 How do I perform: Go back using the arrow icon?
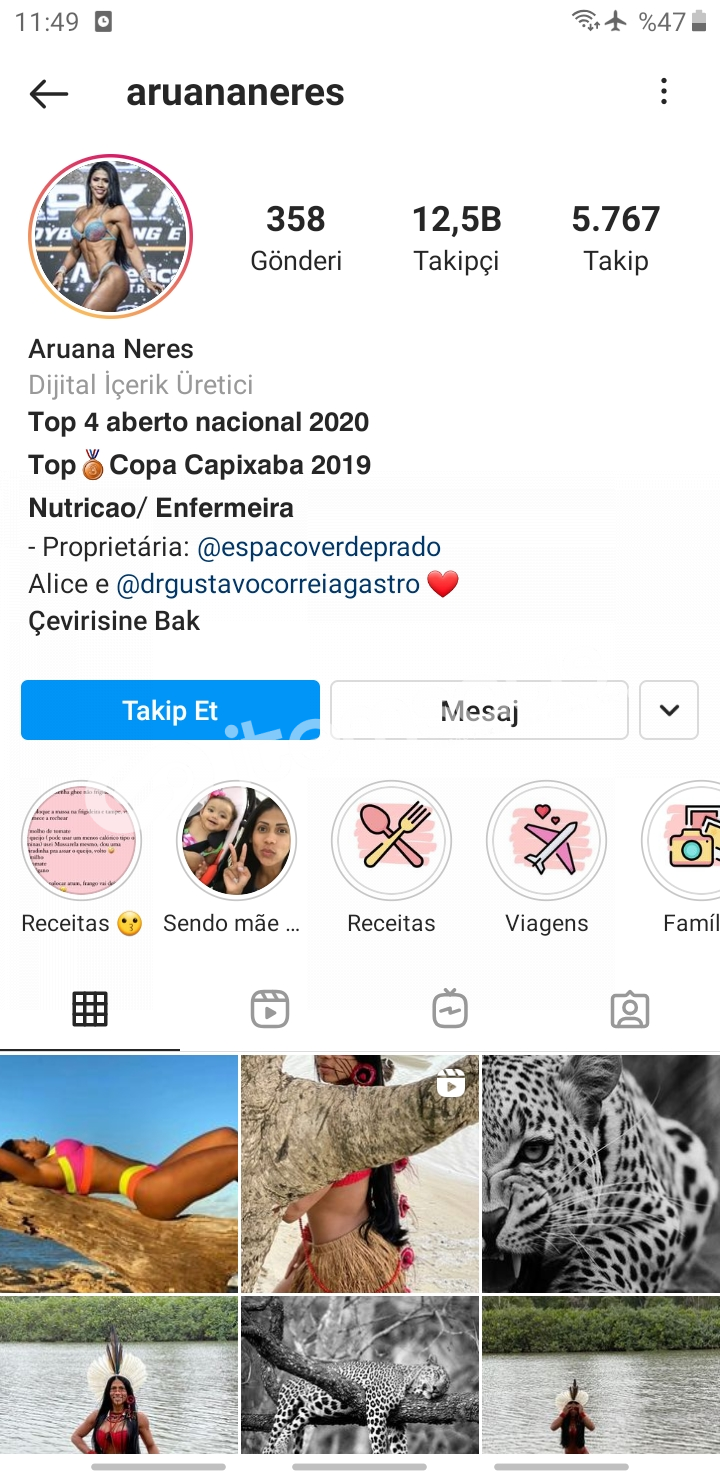tap(49, 94)
